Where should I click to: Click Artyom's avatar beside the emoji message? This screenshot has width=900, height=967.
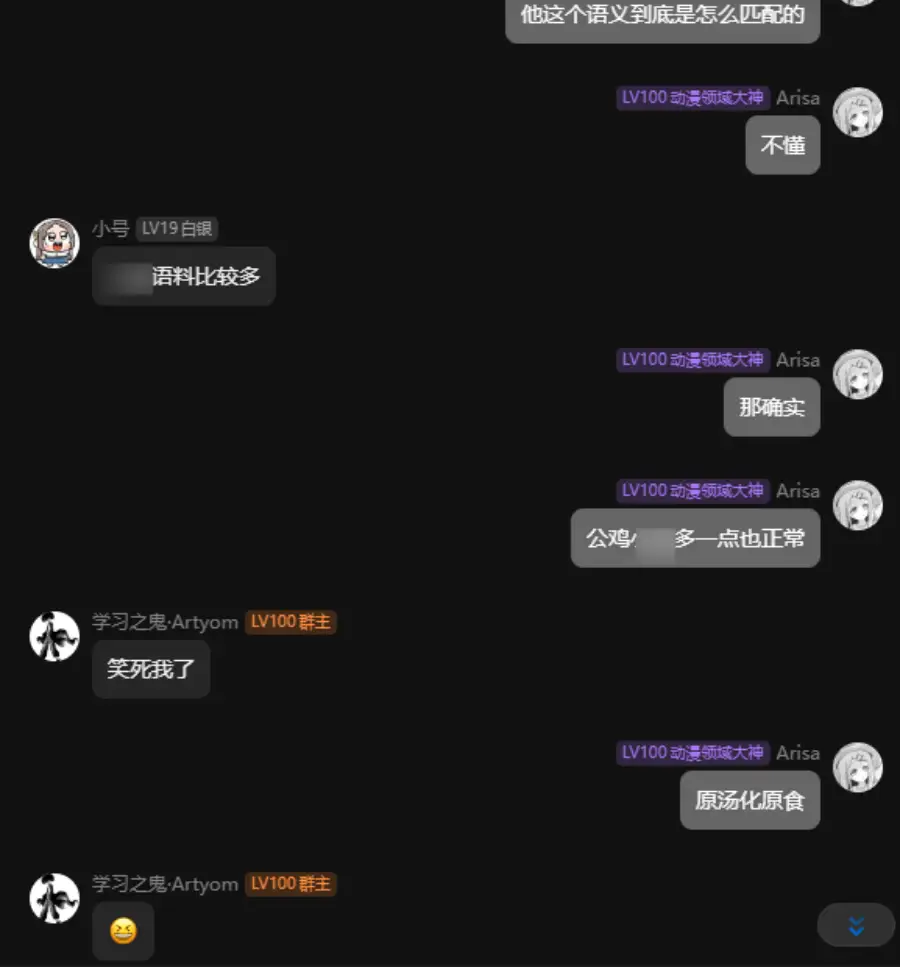coord(54,898)
